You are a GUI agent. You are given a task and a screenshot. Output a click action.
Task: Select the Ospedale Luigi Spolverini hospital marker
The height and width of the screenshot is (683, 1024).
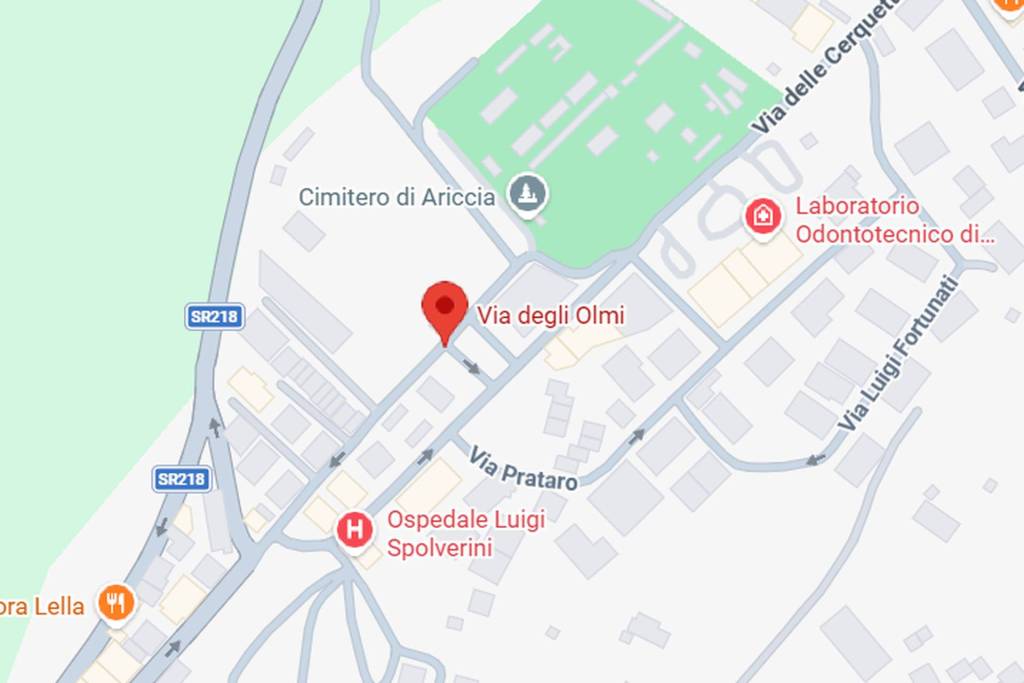tap(354, 530)
